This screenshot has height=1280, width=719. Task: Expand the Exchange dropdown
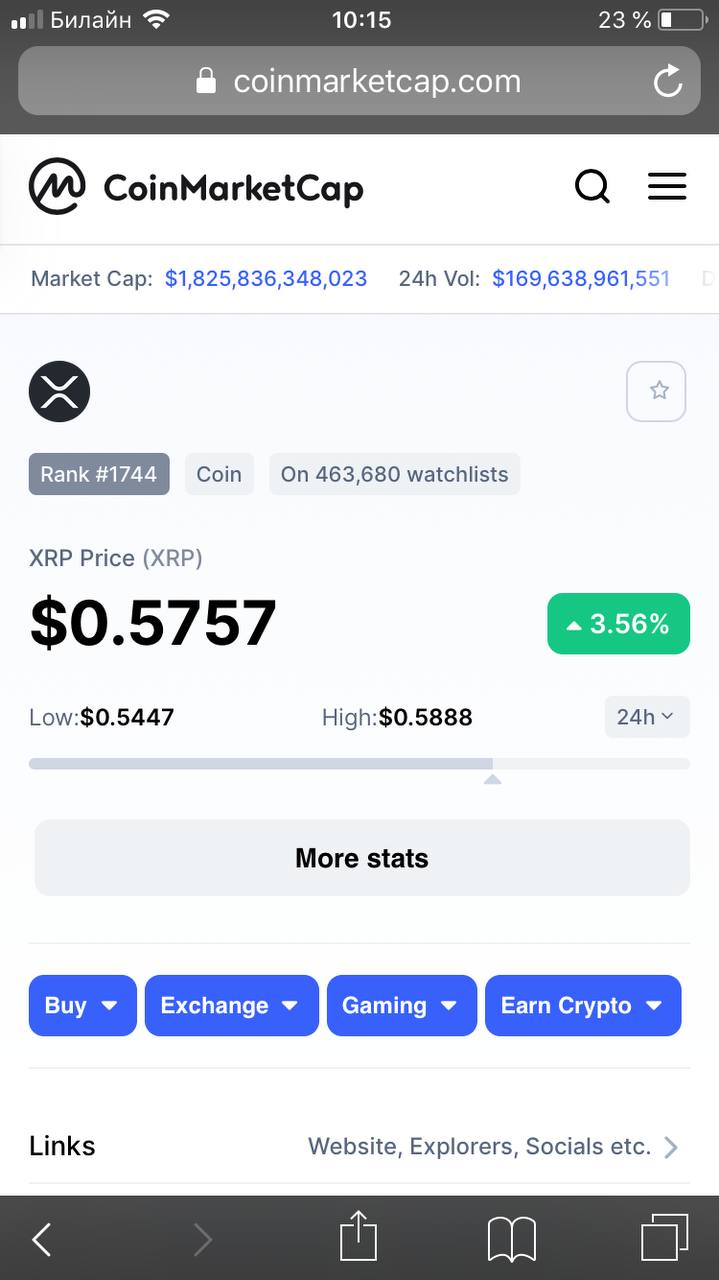click(x=231, y=1006)
